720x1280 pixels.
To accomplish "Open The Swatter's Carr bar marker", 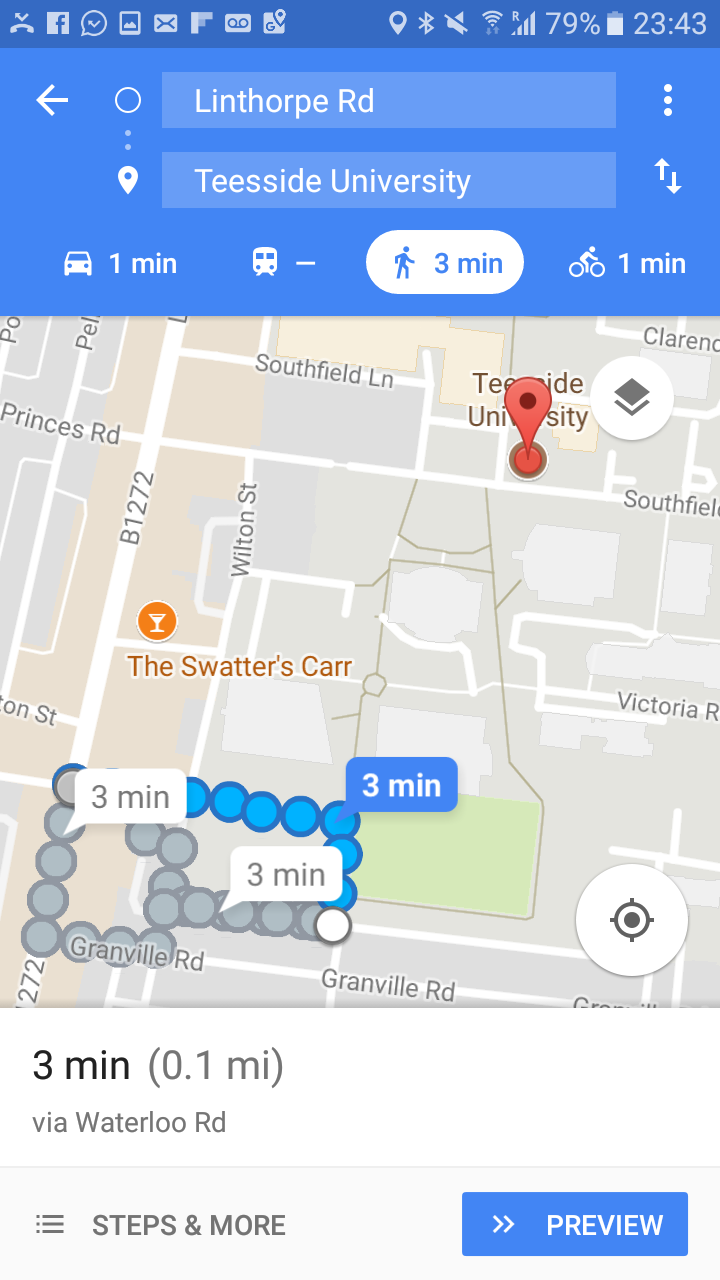I will [157, 621].
